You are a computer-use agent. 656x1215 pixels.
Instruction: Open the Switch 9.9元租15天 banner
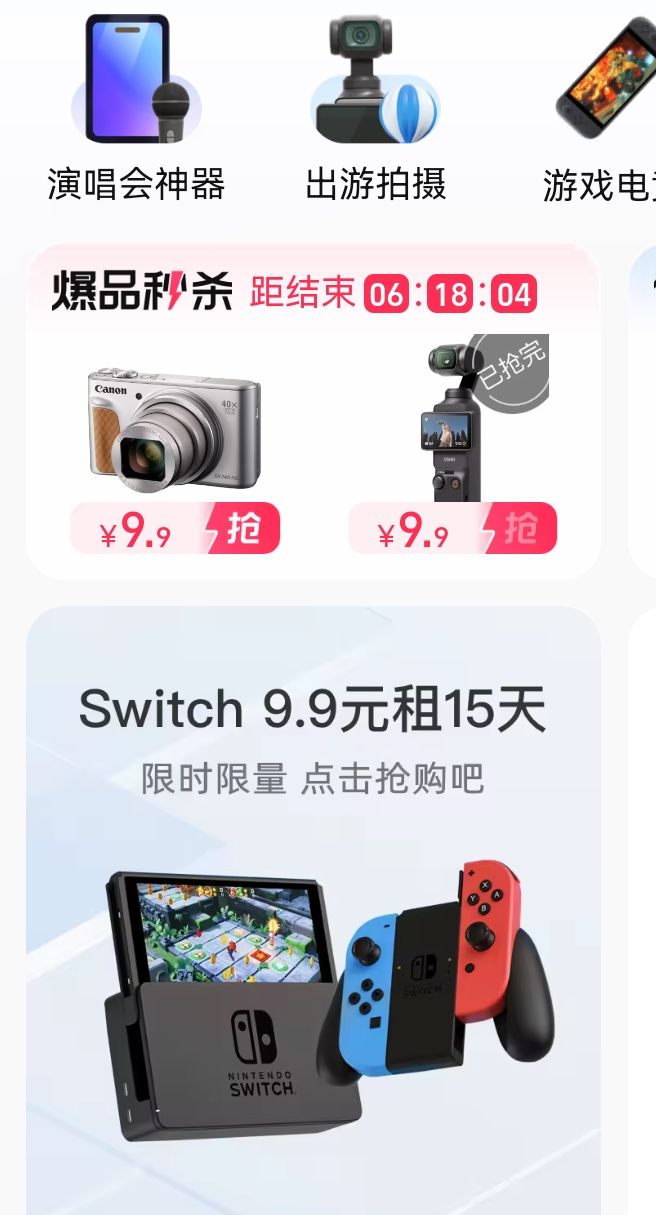pos(312,900)
